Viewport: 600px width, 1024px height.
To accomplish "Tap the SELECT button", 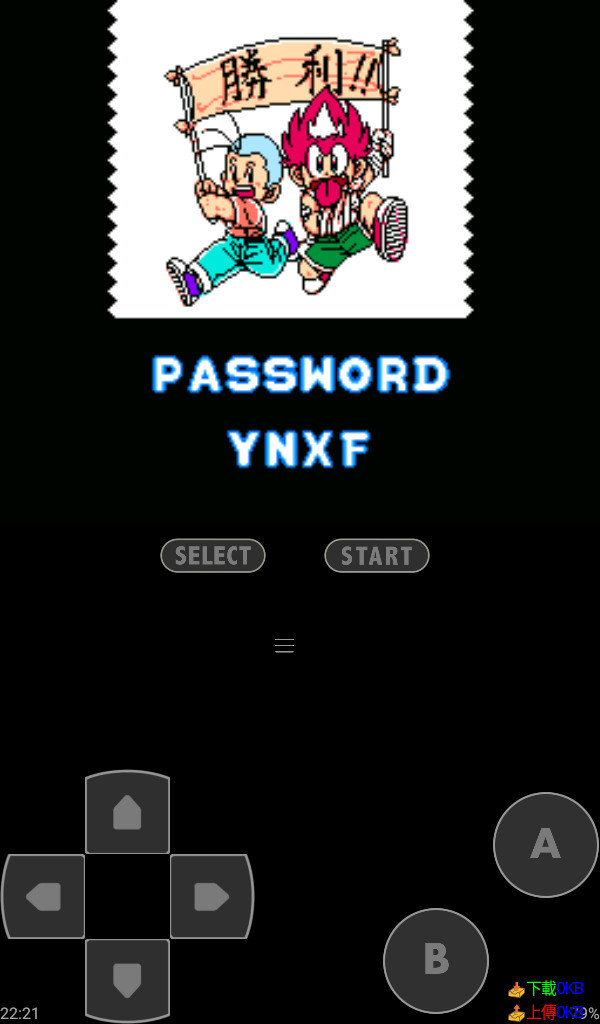I will click(x=213, y=556).
